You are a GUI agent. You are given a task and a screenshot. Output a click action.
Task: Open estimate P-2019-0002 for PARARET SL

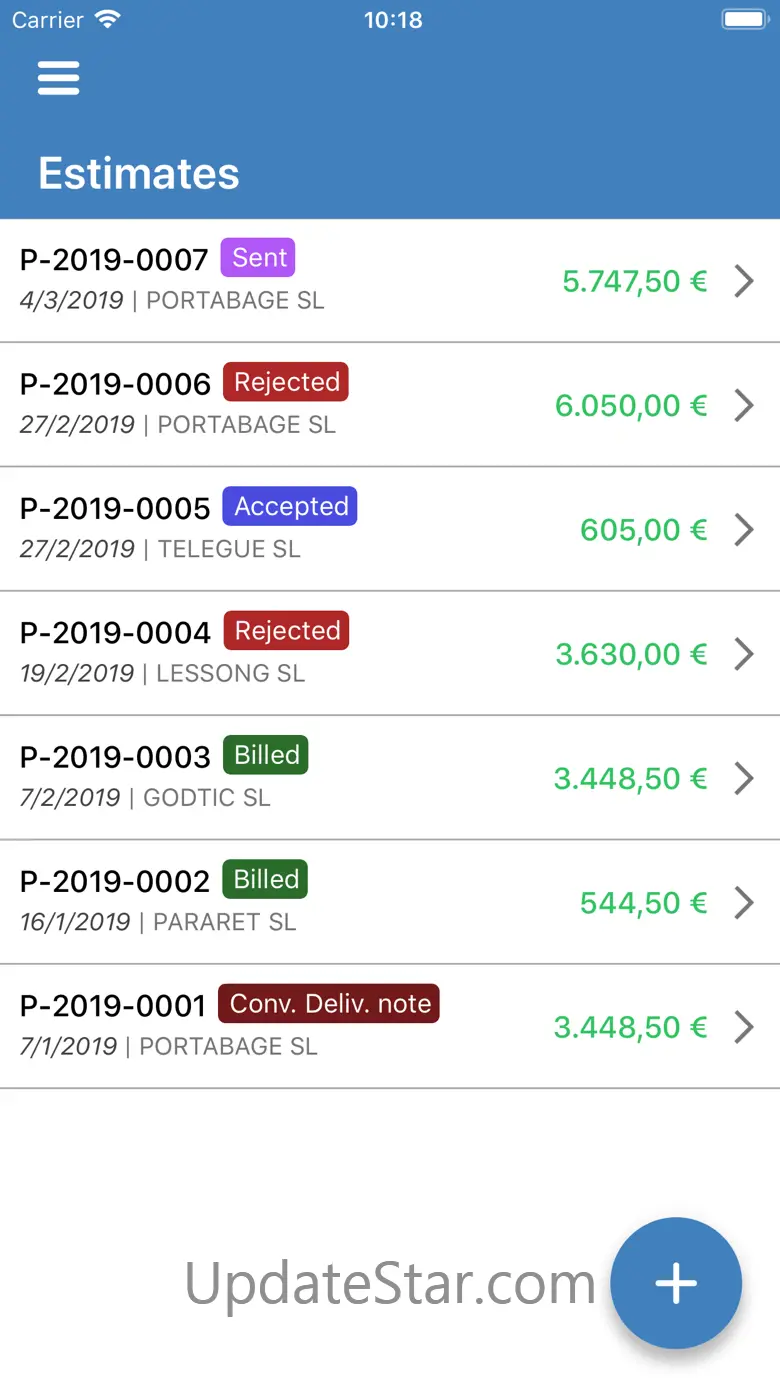point(390,902)
